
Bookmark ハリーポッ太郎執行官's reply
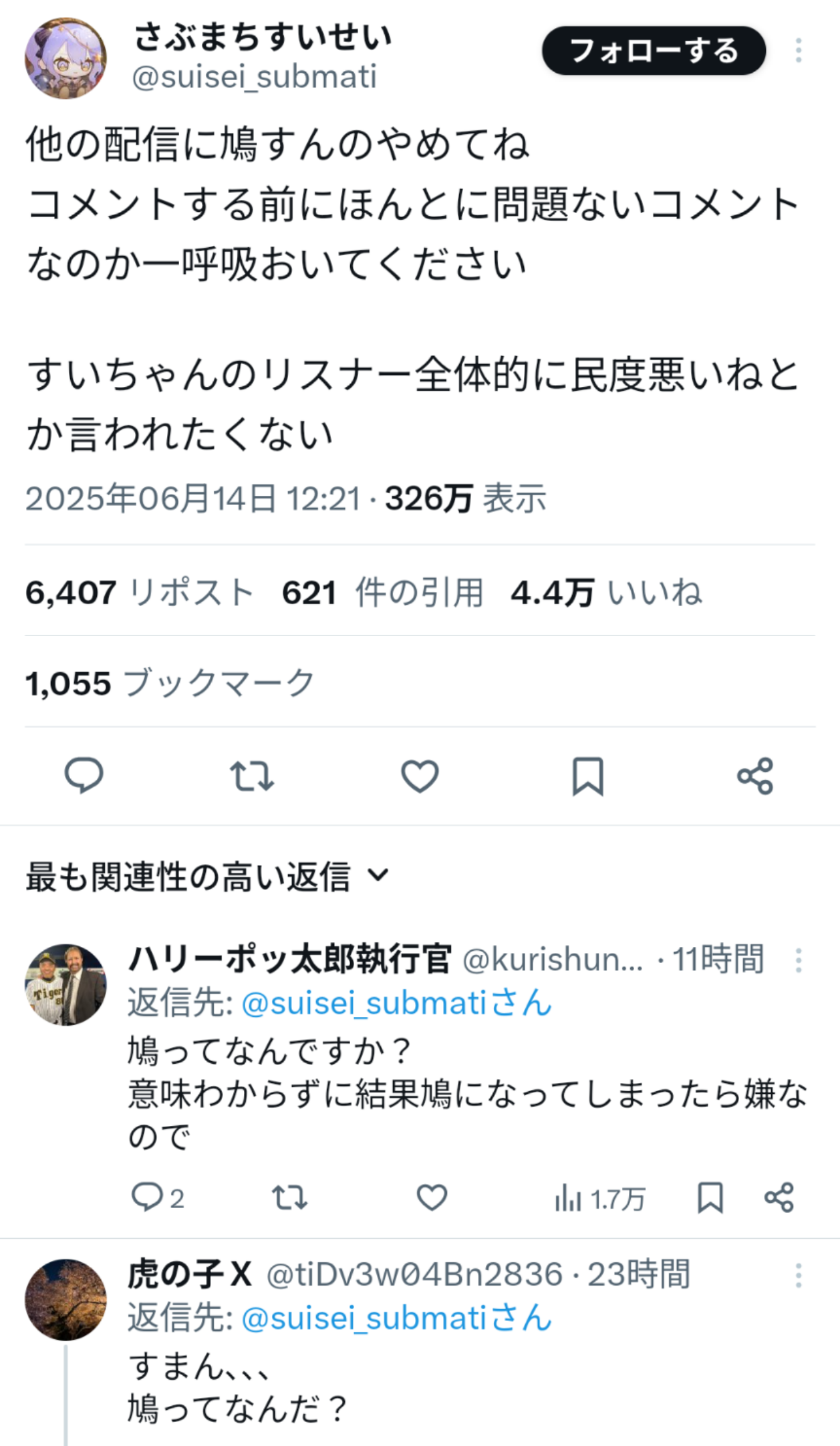point(710,1197)
